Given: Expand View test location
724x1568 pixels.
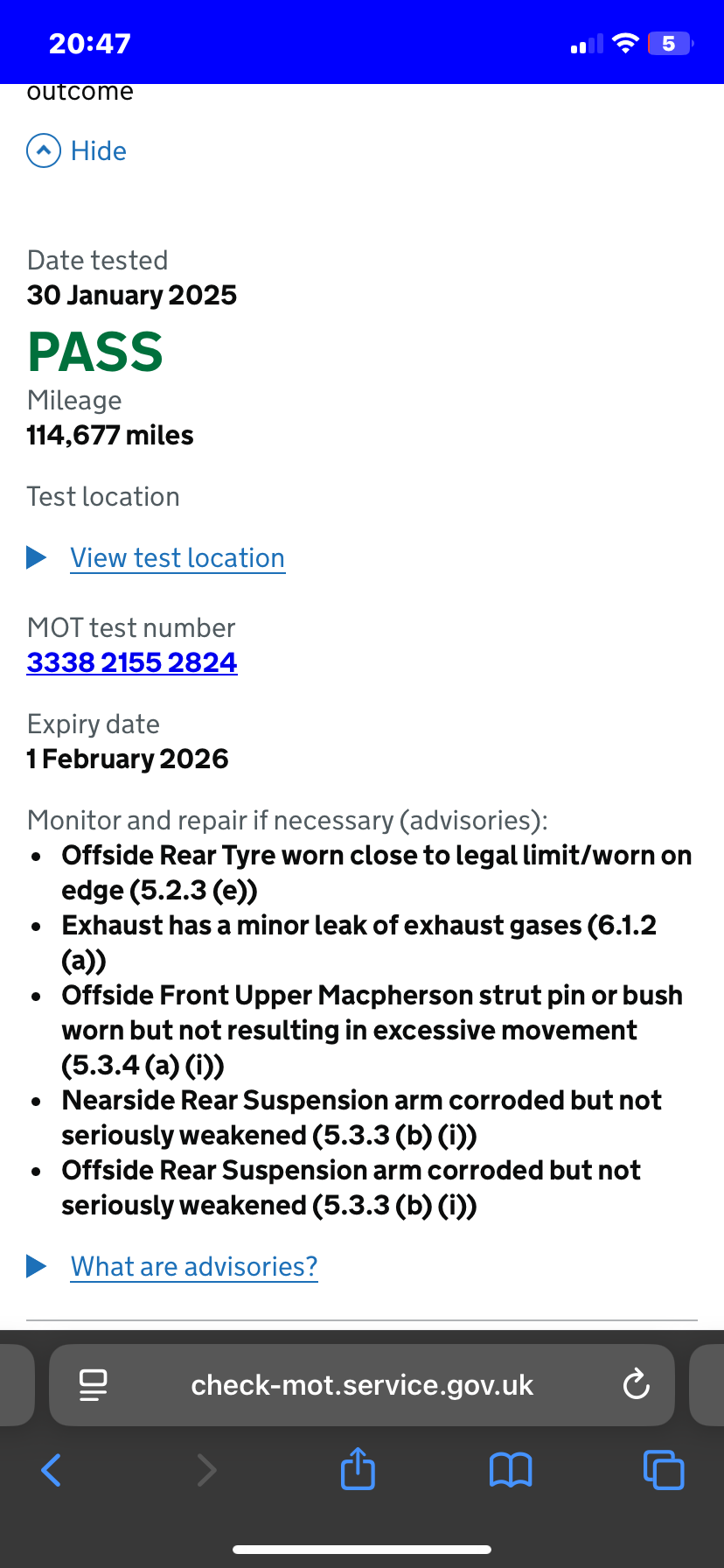Looking at the screenshot, I should [177, 558].
